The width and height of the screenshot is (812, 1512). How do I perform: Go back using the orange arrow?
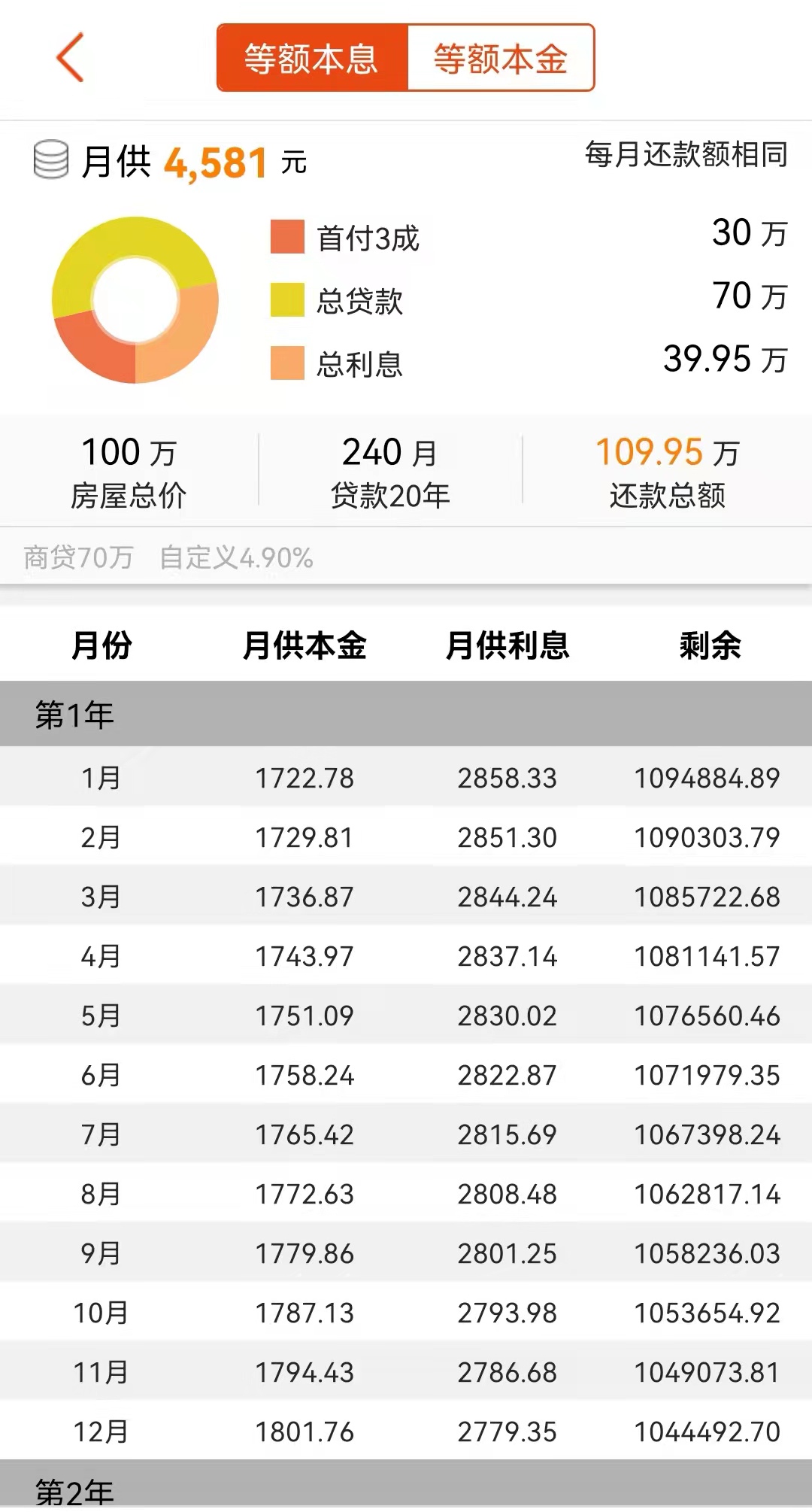click(70, 58)
